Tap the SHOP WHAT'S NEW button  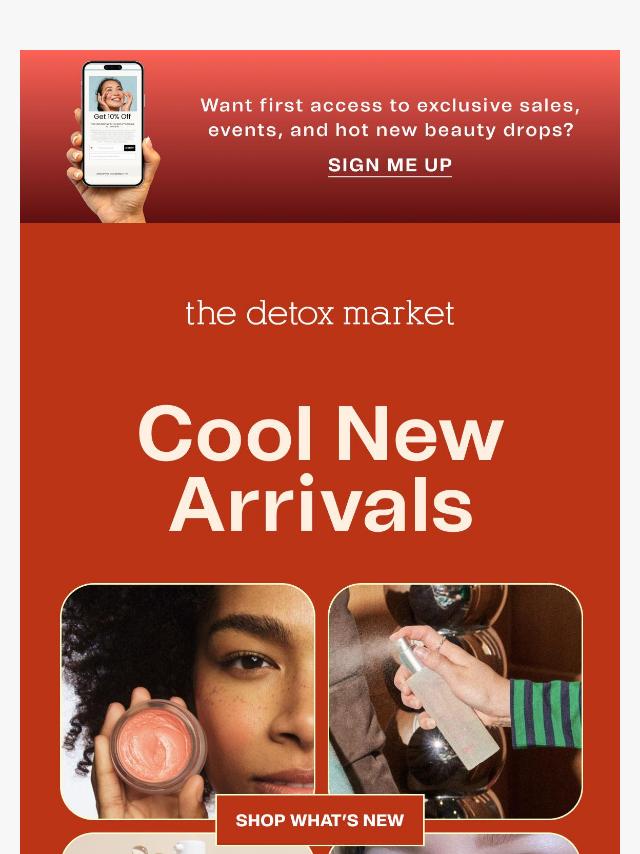(320, 820)
